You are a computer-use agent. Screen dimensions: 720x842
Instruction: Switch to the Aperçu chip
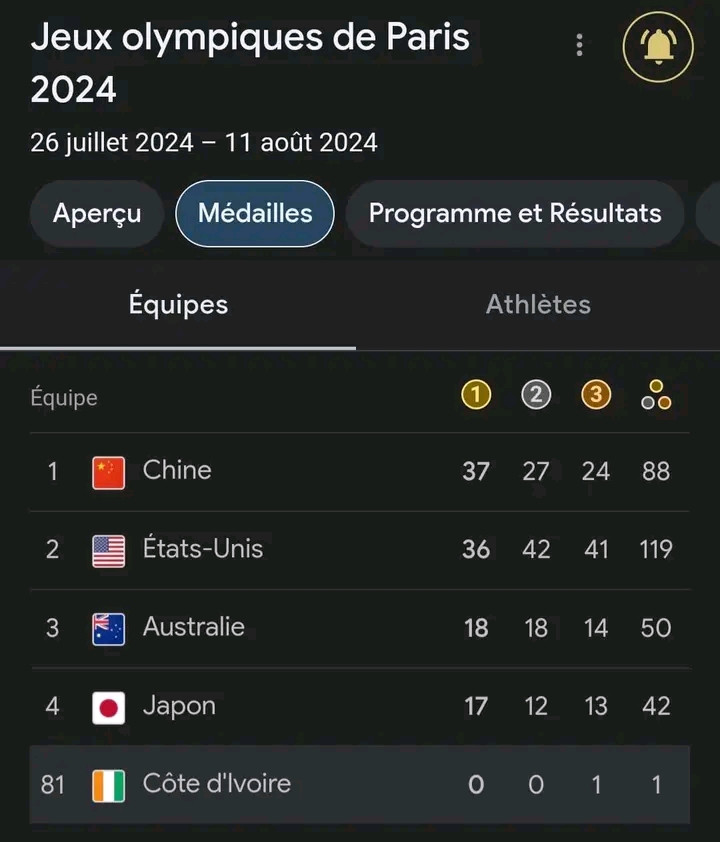[96, 213]
